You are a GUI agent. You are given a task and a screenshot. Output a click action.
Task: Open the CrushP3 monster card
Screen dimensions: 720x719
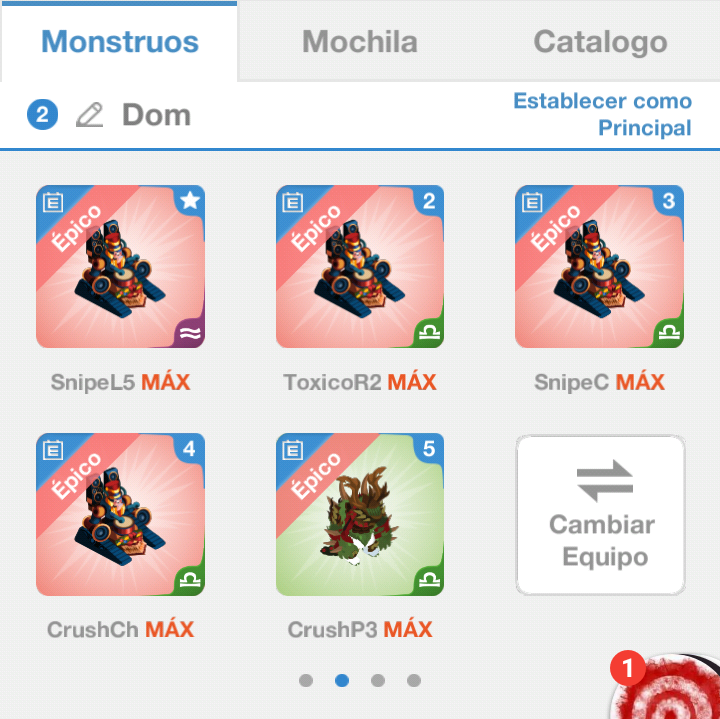(x=360, y=514)
